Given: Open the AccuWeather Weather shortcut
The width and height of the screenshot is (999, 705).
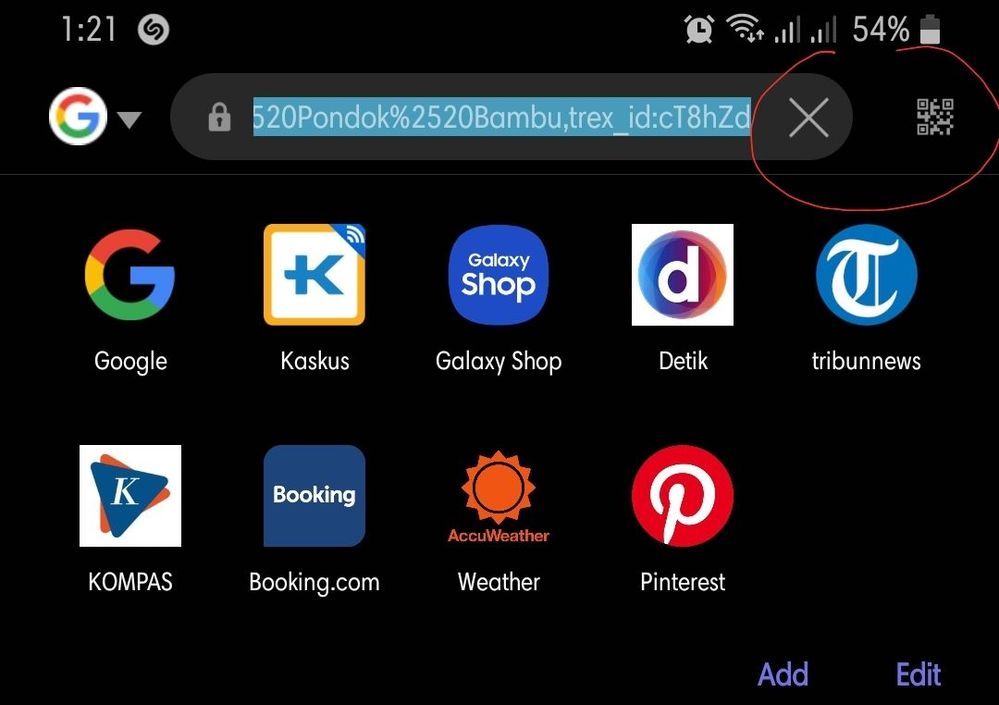Looking at the screenshot, I should tap(498, 496).
